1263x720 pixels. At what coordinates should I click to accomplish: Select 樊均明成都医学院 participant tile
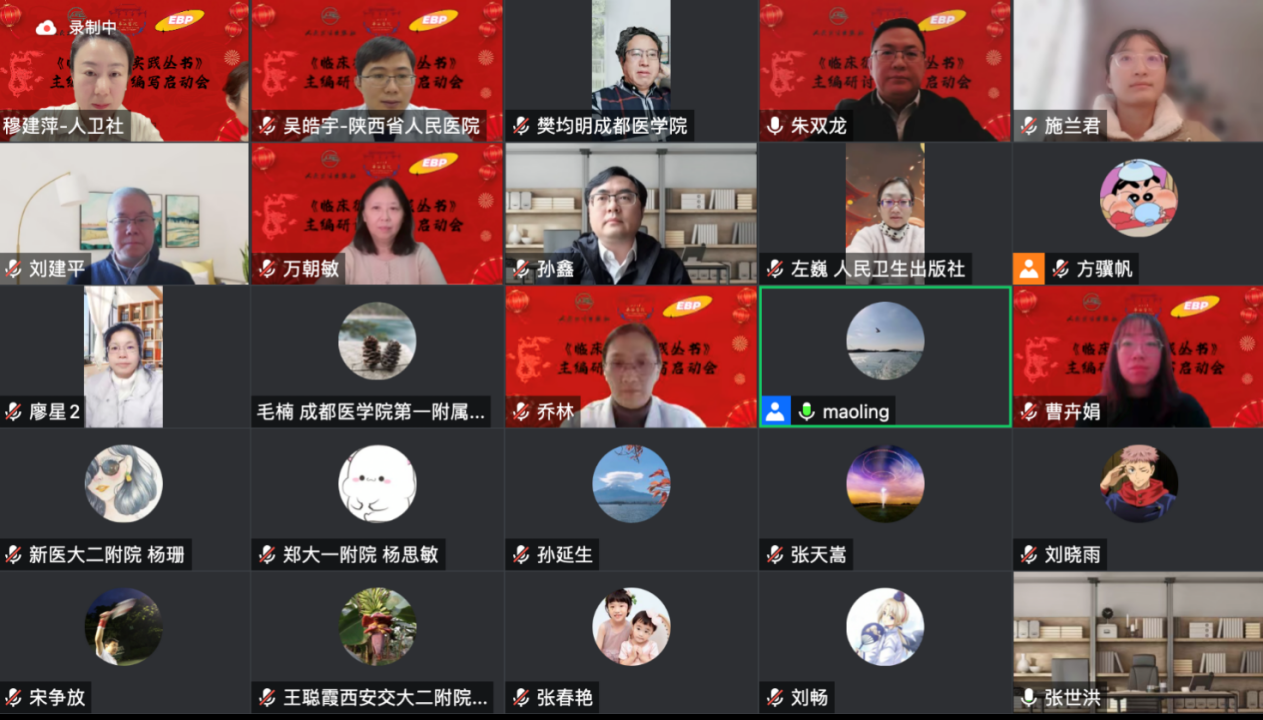630,70
